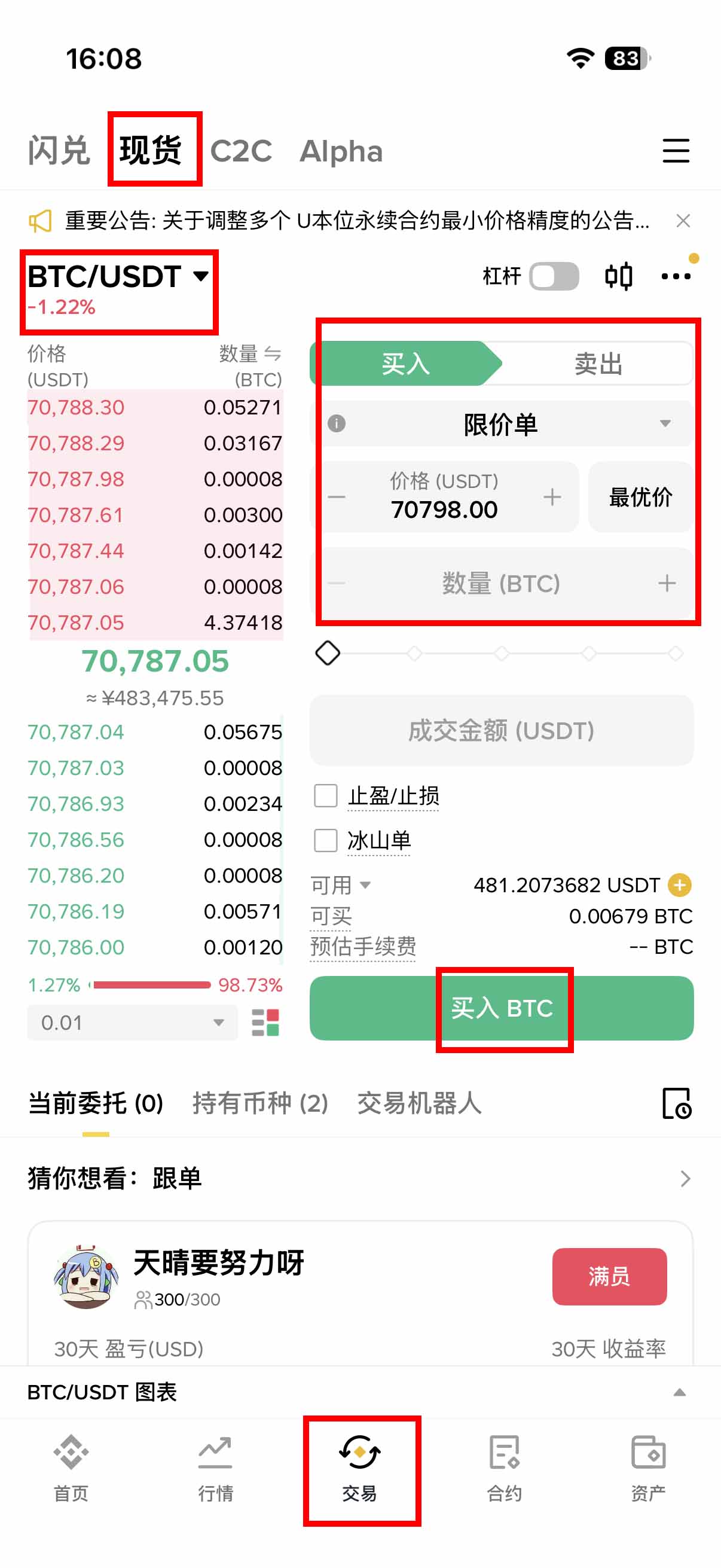Open the Alpha tab
The image size is (721, 1568).
(341, 150)
